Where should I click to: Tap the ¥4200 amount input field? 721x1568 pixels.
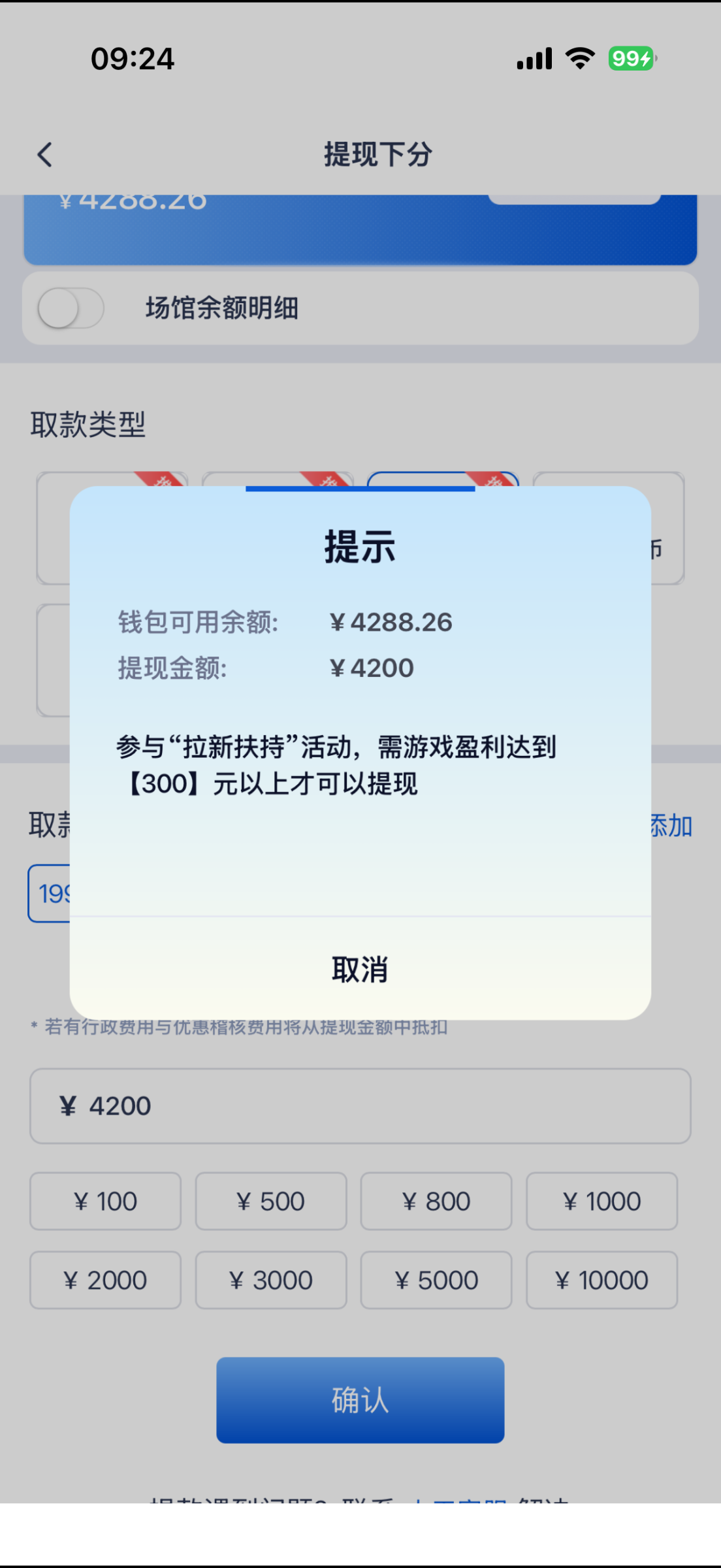pyautogui.click(x=360, y=1105)
